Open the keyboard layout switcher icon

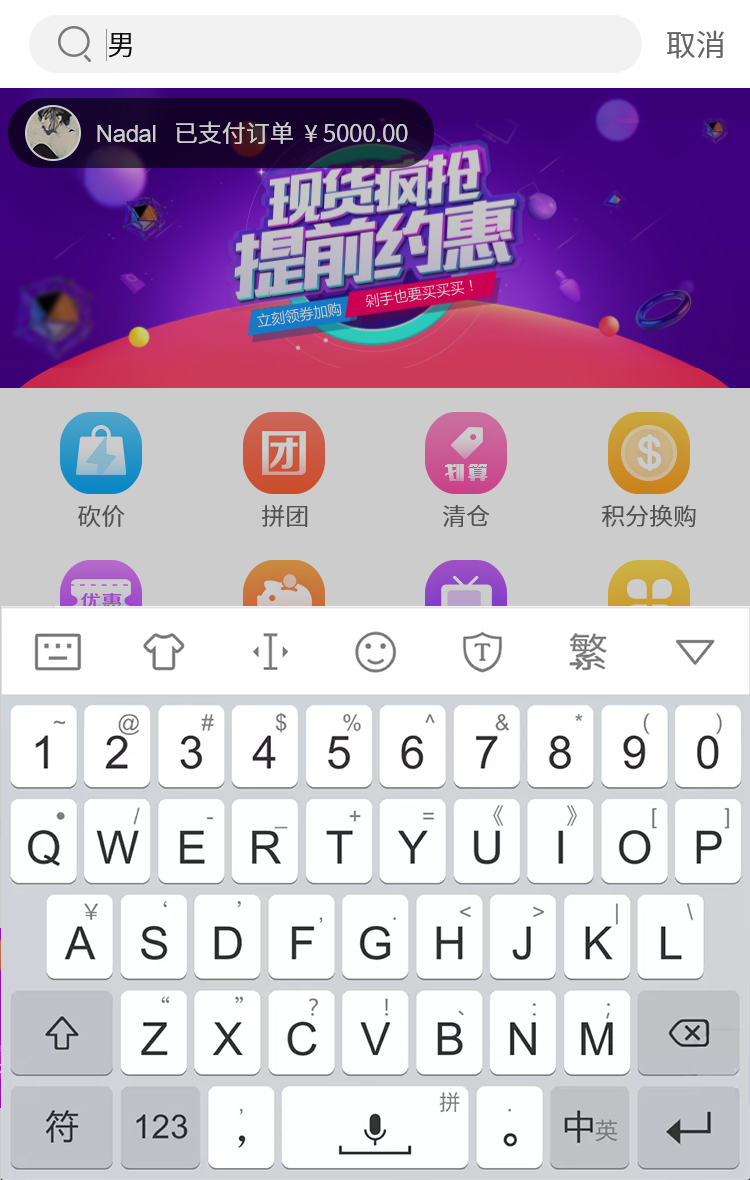58,652
